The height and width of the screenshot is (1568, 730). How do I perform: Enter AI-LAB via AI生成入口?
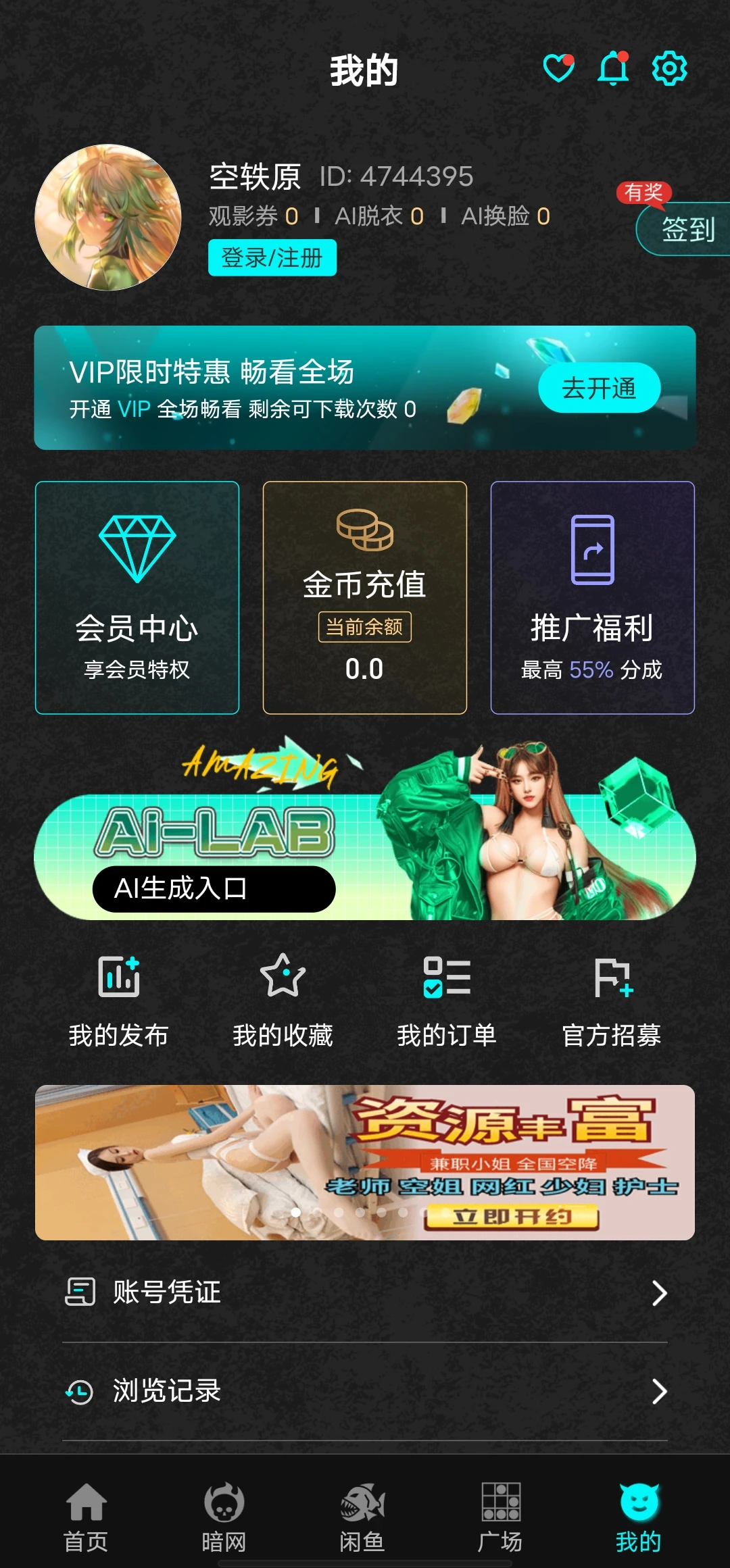214,888
